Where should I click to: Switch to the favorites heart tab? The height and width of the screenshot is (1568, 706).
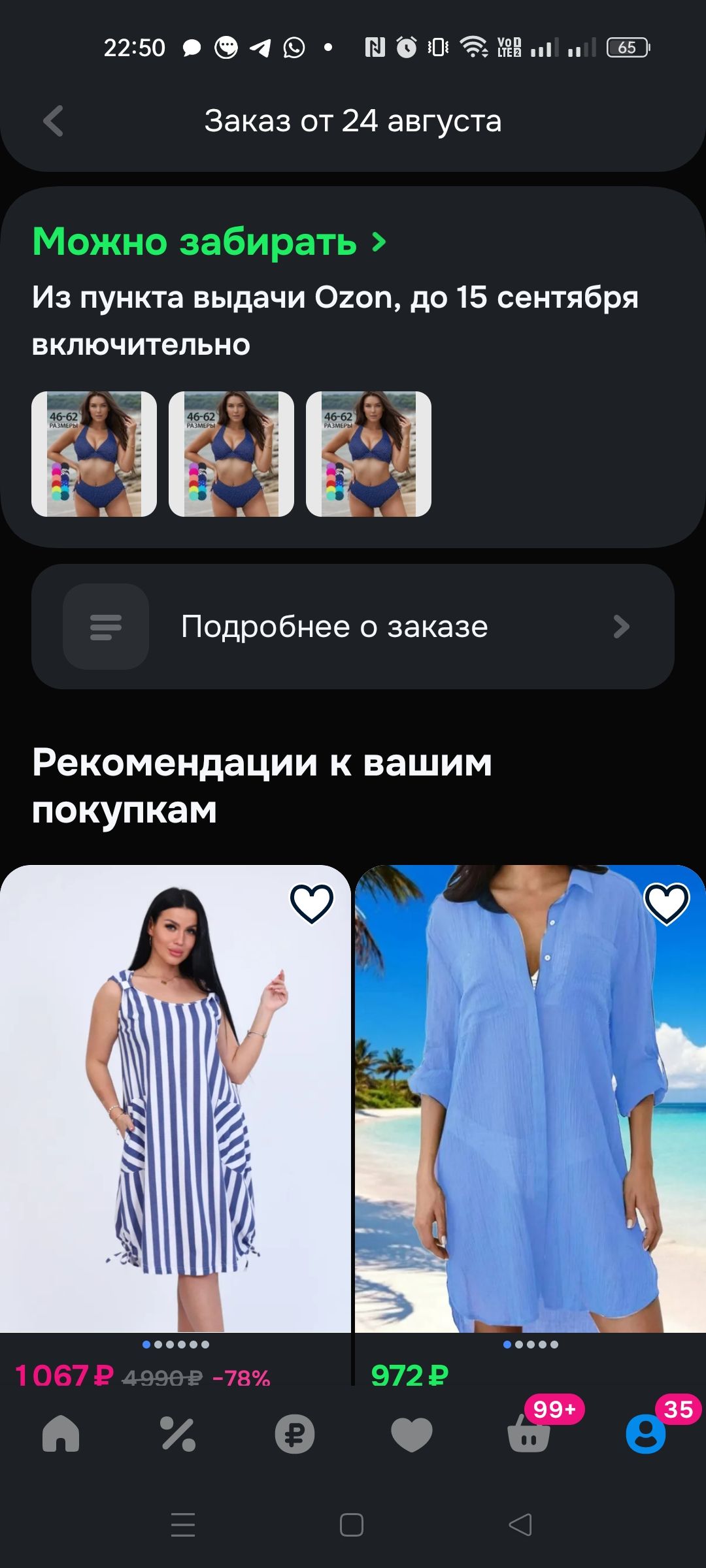(x=412, y=1434)
